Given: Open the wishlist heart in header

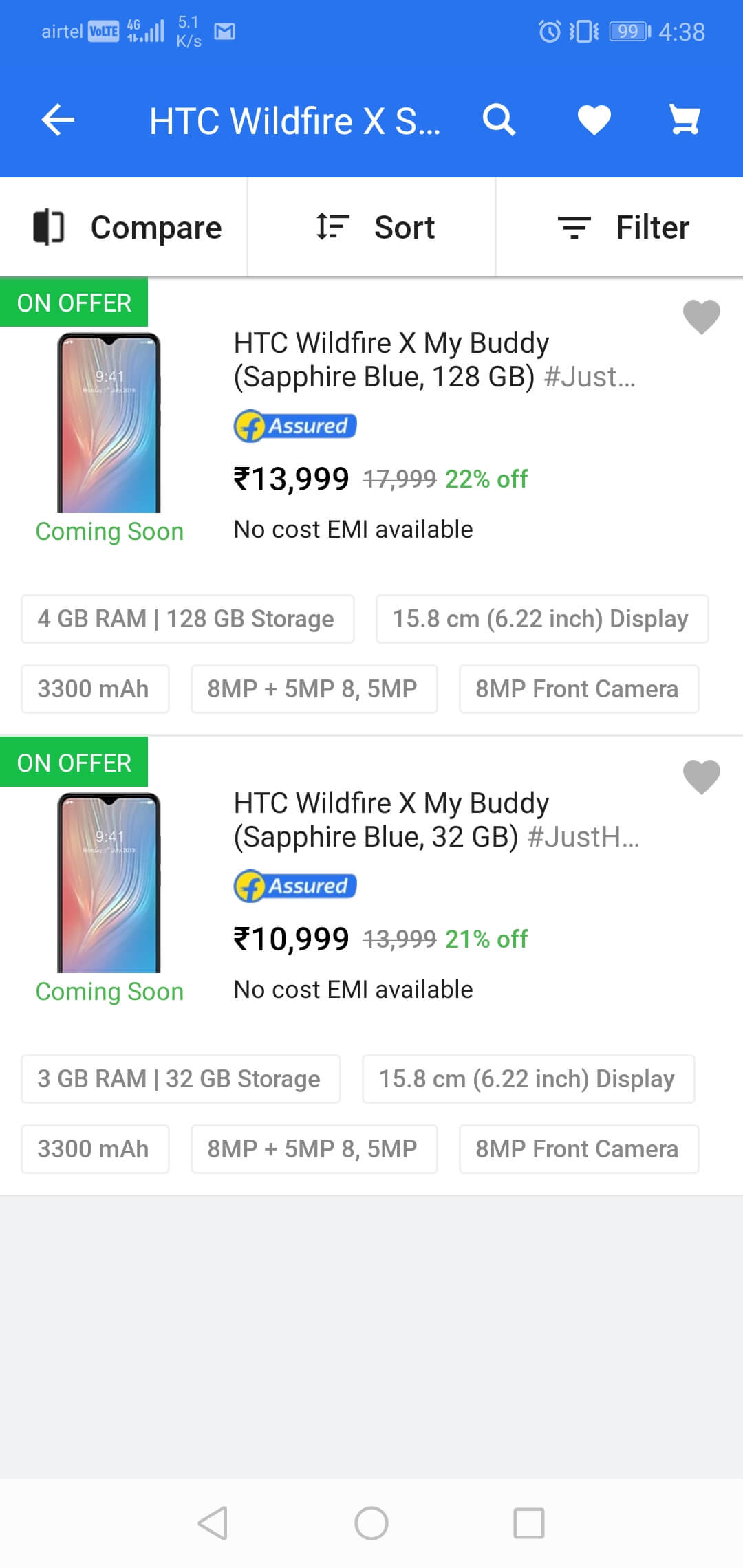Looking at the screenshot, I should pos(594,120).
